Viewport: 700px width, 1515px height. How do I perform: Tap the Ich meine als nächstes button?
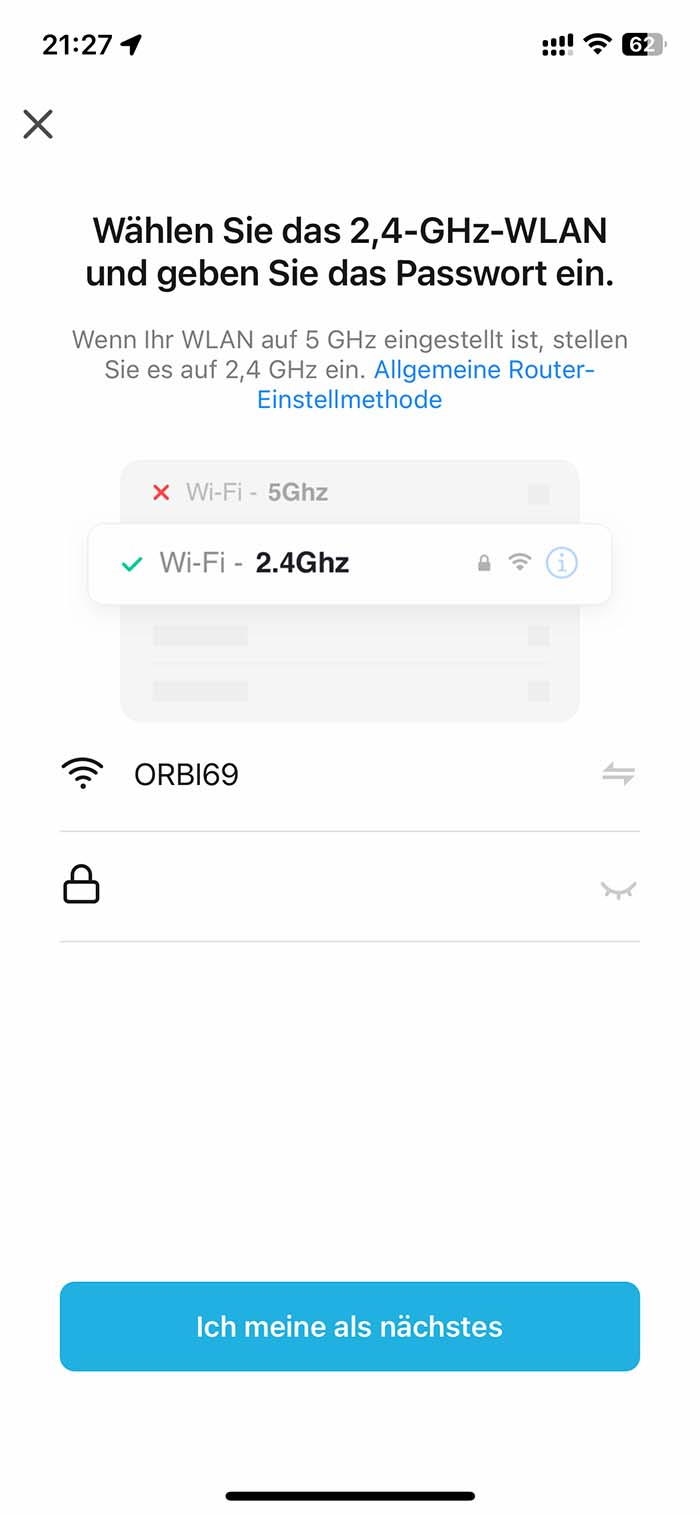point(350,1326)
